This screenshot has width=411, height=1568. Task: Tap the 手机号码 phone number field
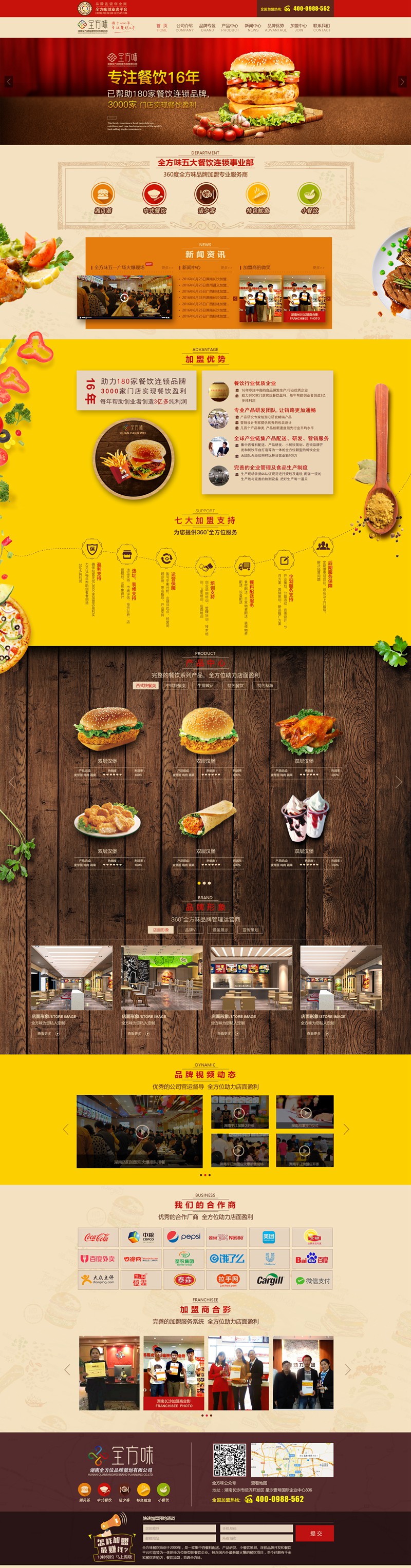(x=256, y=1528)
